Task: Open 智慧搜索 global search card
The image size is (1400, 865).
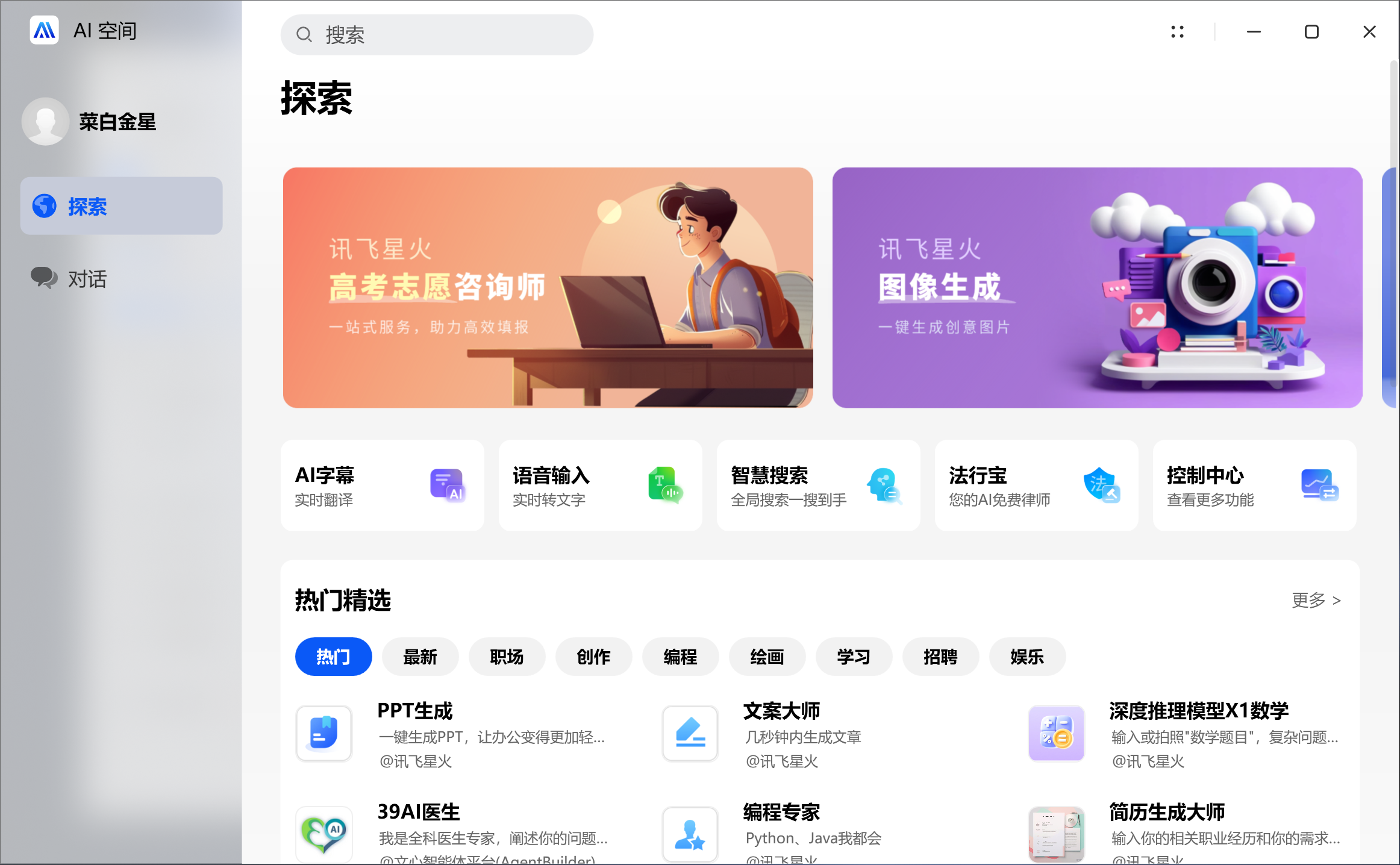Action: [x=818, y=486]
